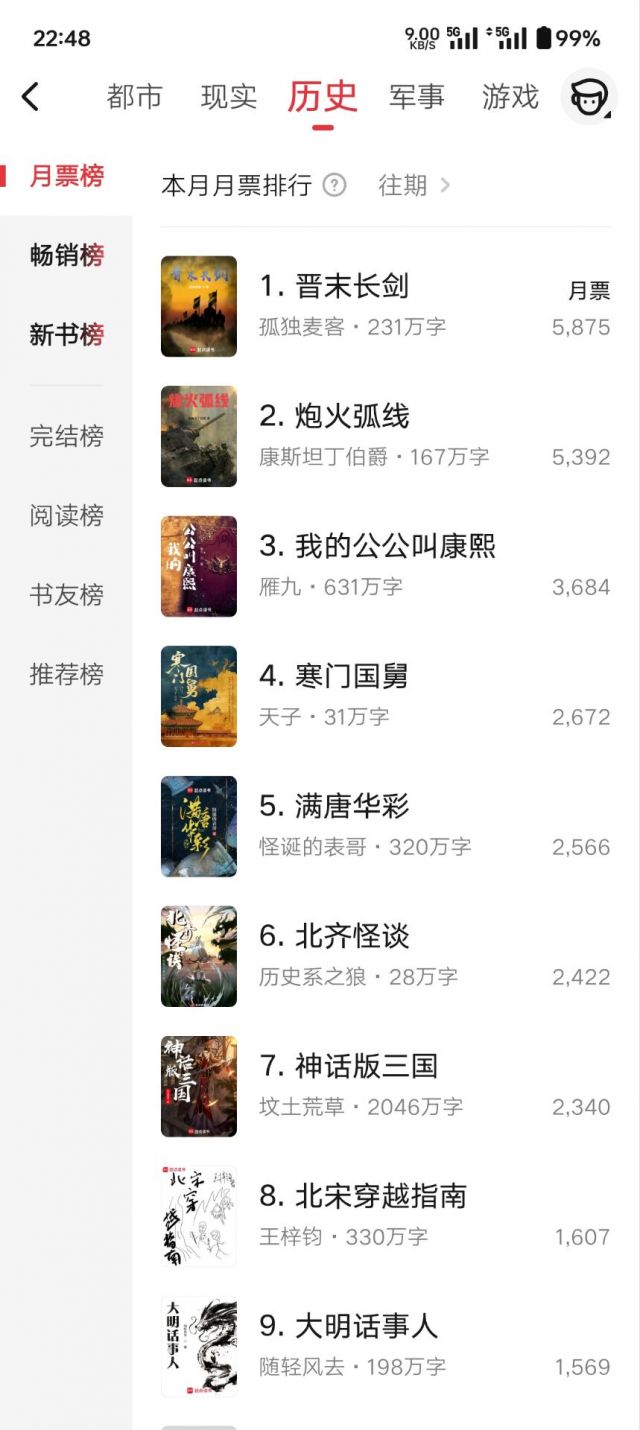The height and width of the screenshot is (1430, 640).
Task: Open the 完结榜 ranking list
Action: click(66, 436)
